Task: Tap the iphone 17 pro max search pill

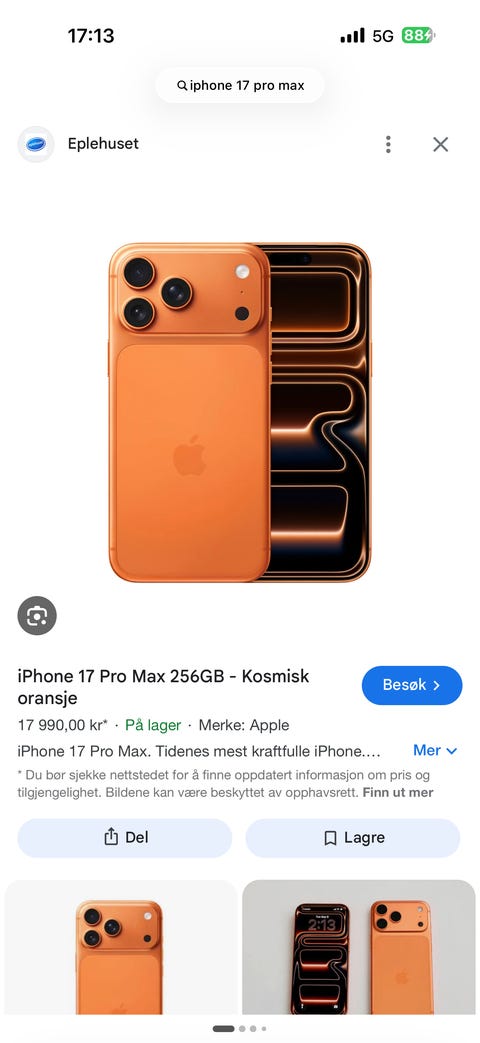Action: (240, 86)
